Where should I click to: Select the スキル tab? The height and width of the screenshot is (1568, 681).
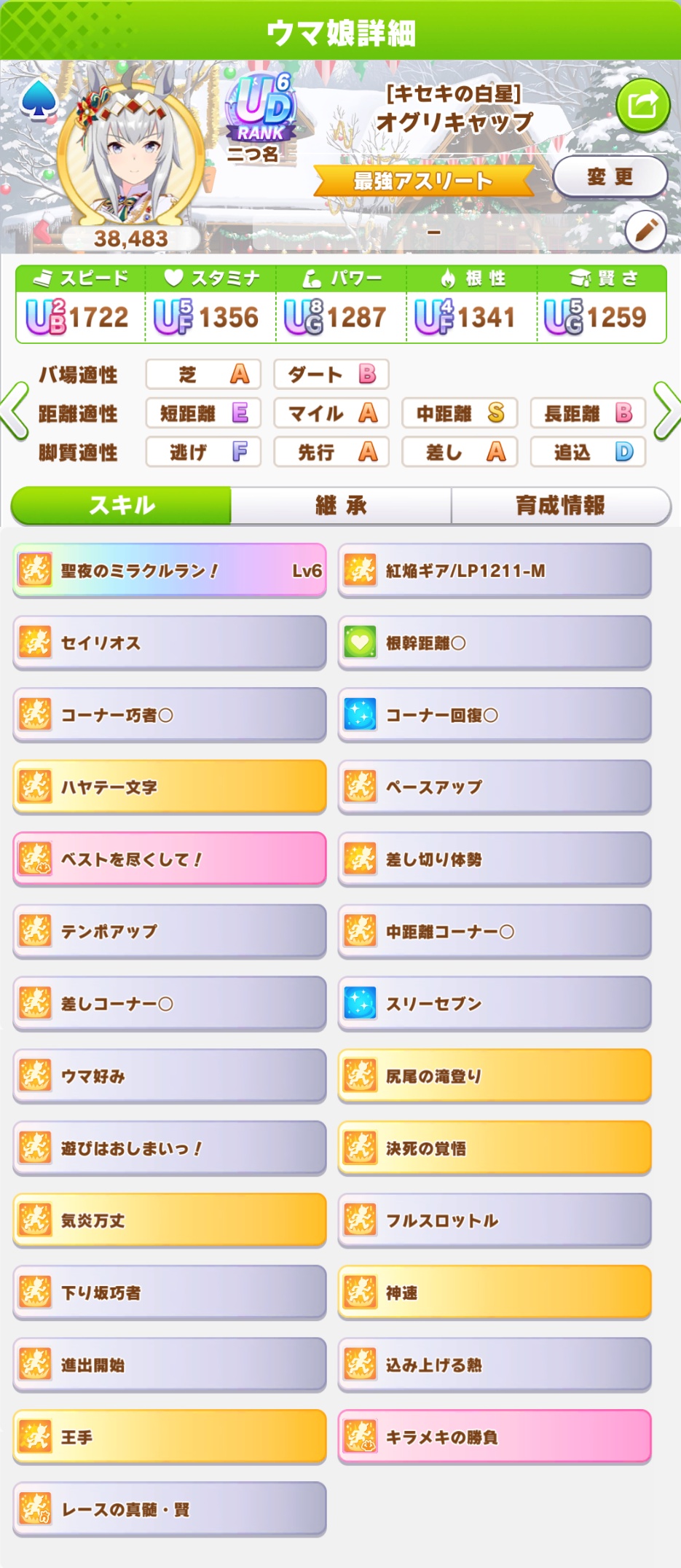(122, 505)
